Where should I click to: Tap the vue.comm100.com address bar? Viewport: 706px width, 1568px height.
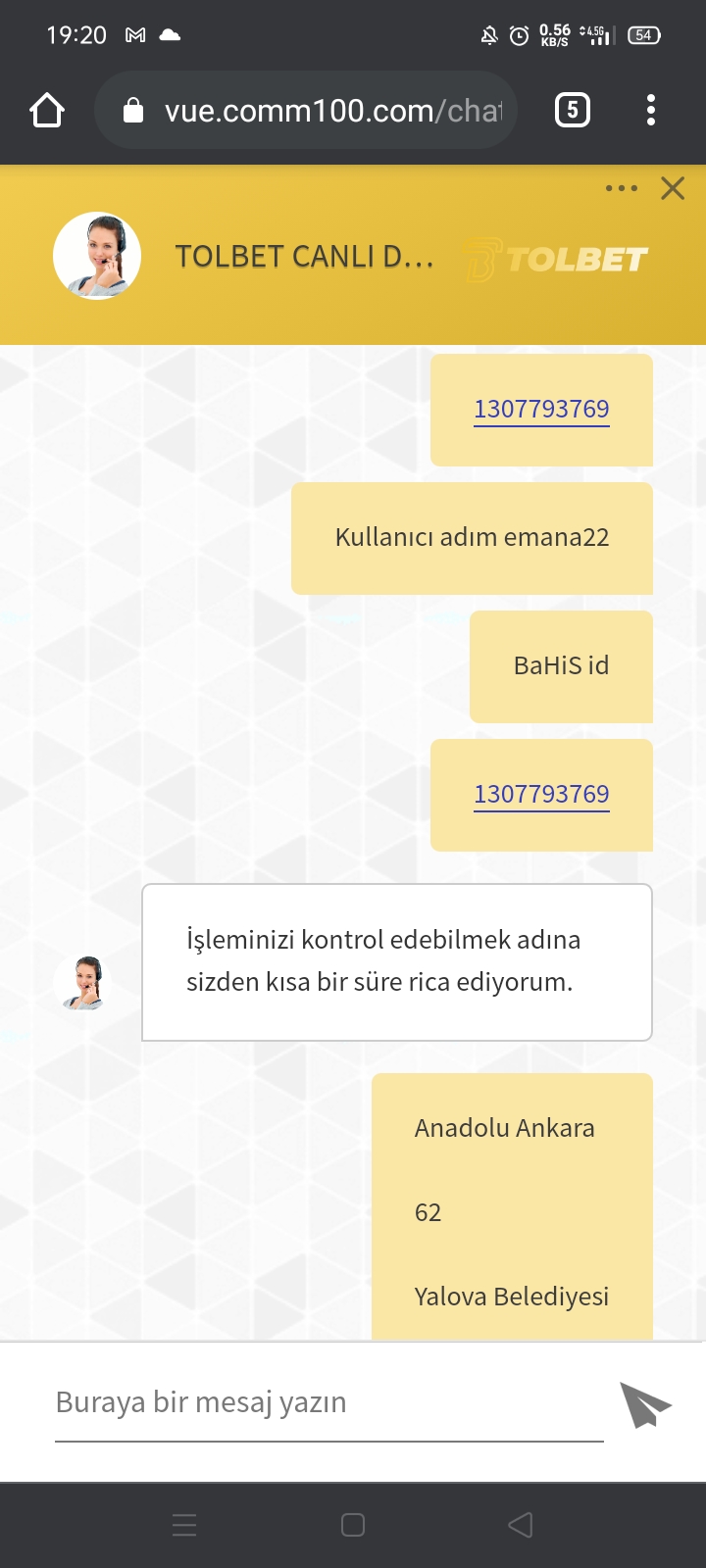[x=306, y=111]
